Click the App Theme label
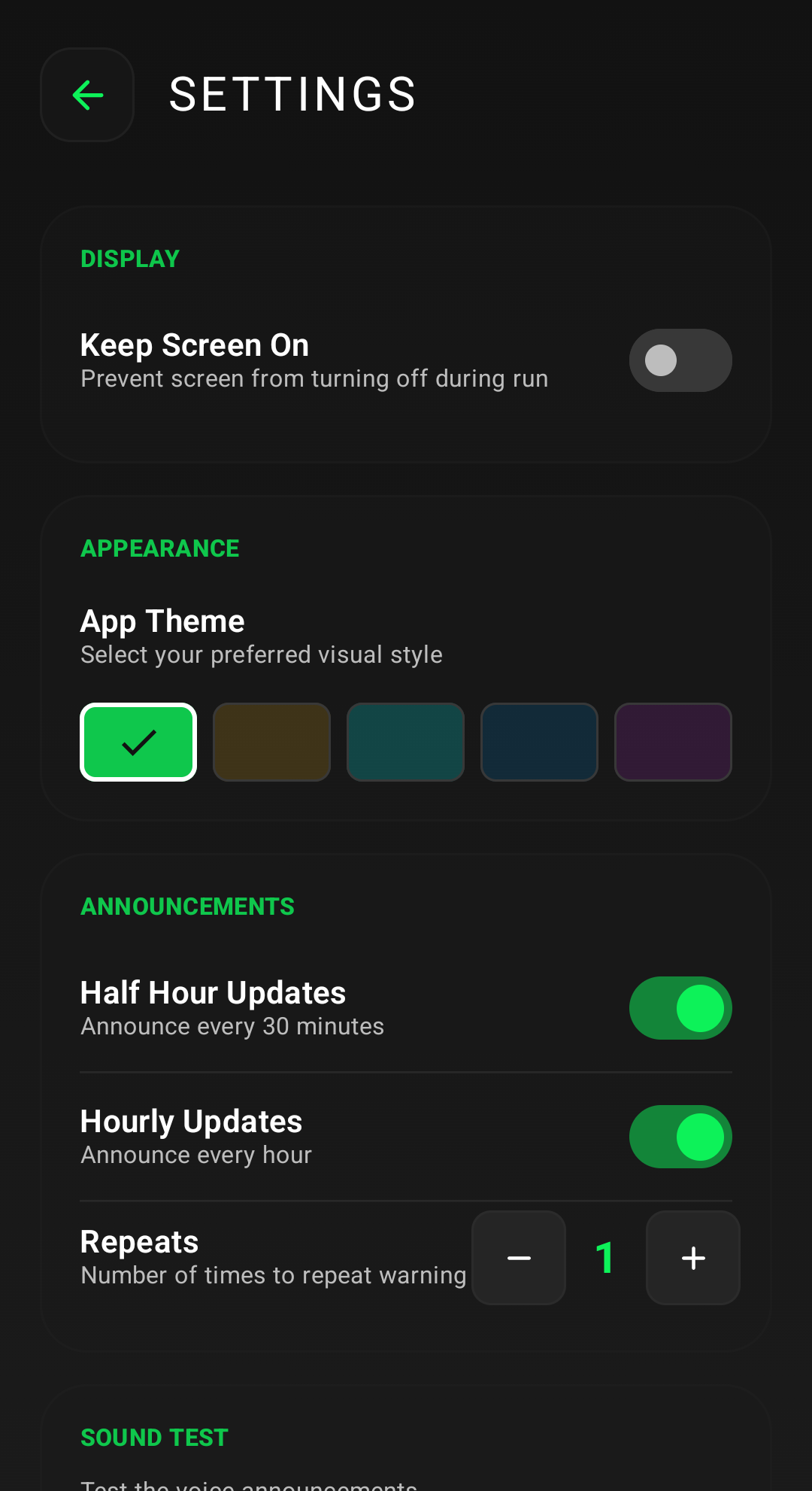This screenshot has height=1491, width=812. (162, 621)
